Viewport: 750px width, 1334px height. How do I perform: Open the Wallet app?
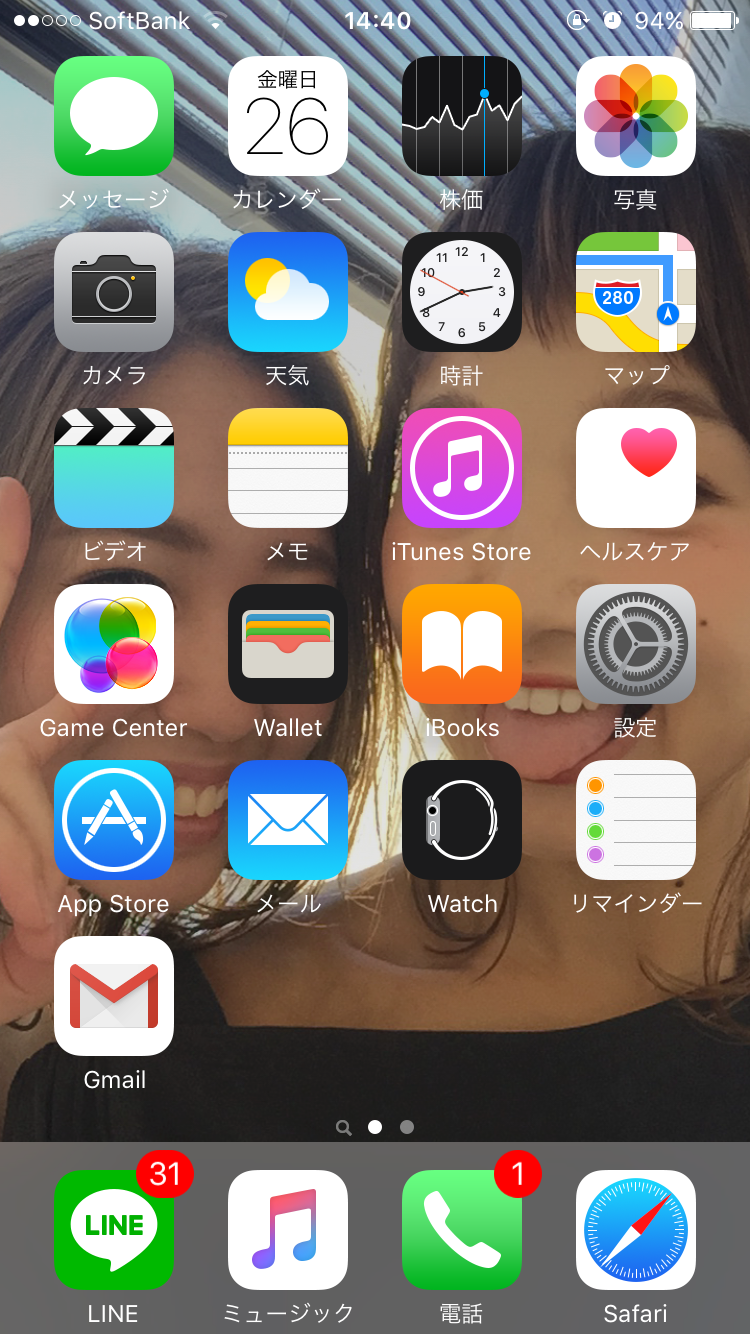point(288,644)
